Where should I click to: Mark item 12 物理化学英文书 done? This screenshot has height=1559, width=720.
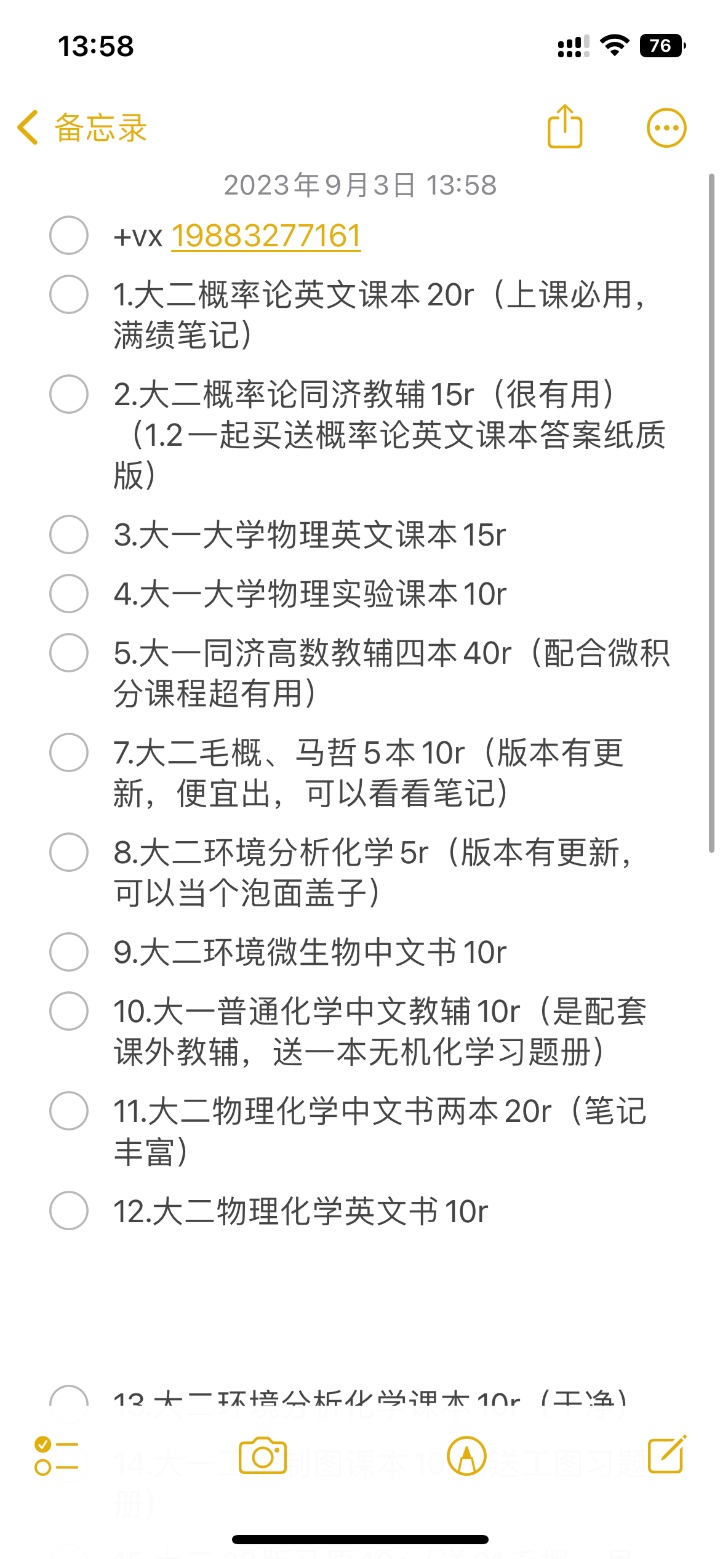[69, 1210]
